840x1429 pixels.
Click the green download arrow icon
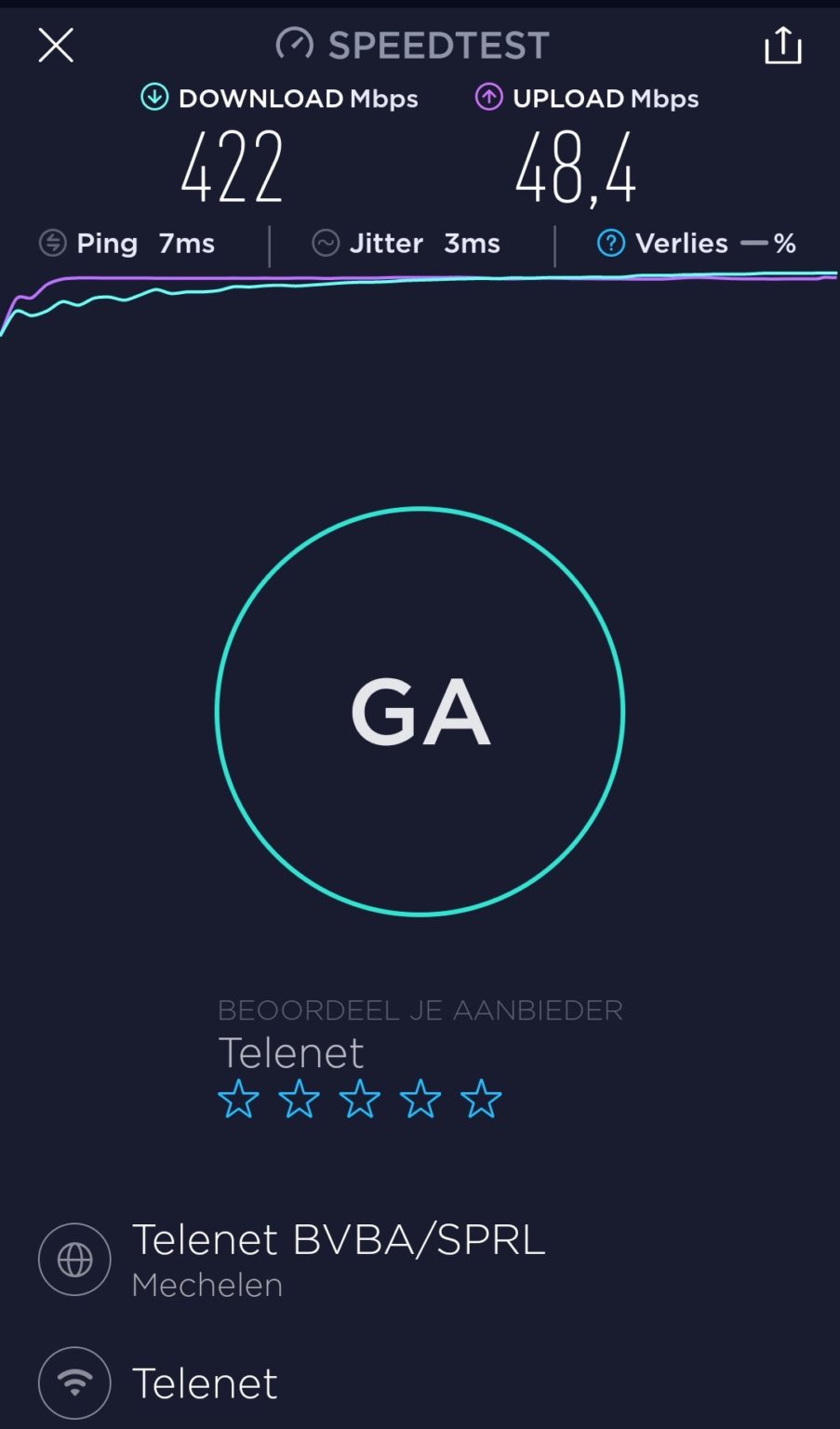pyautogui.click(x=153, y=96)
